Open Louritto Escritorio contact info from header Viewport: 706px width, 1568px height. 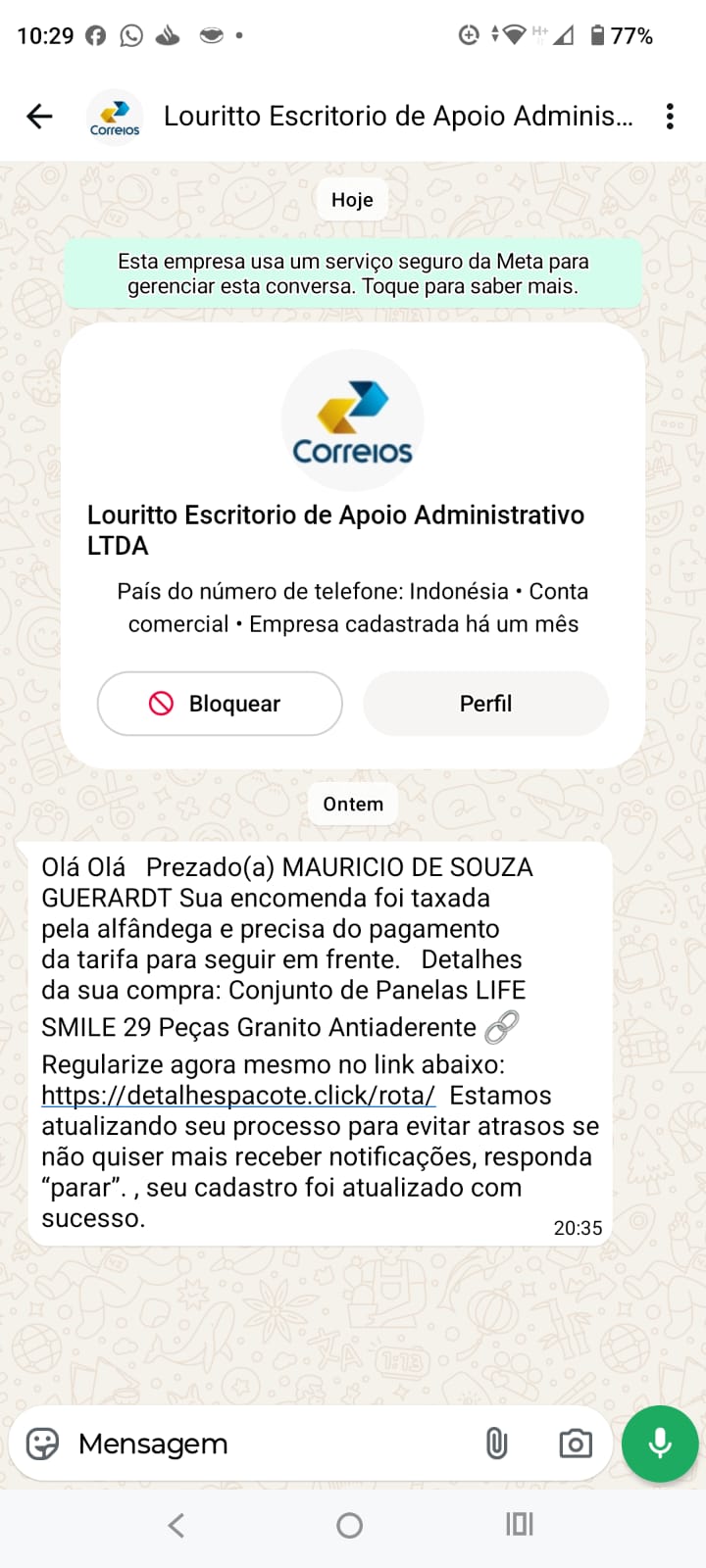click(x=397, y=117)
